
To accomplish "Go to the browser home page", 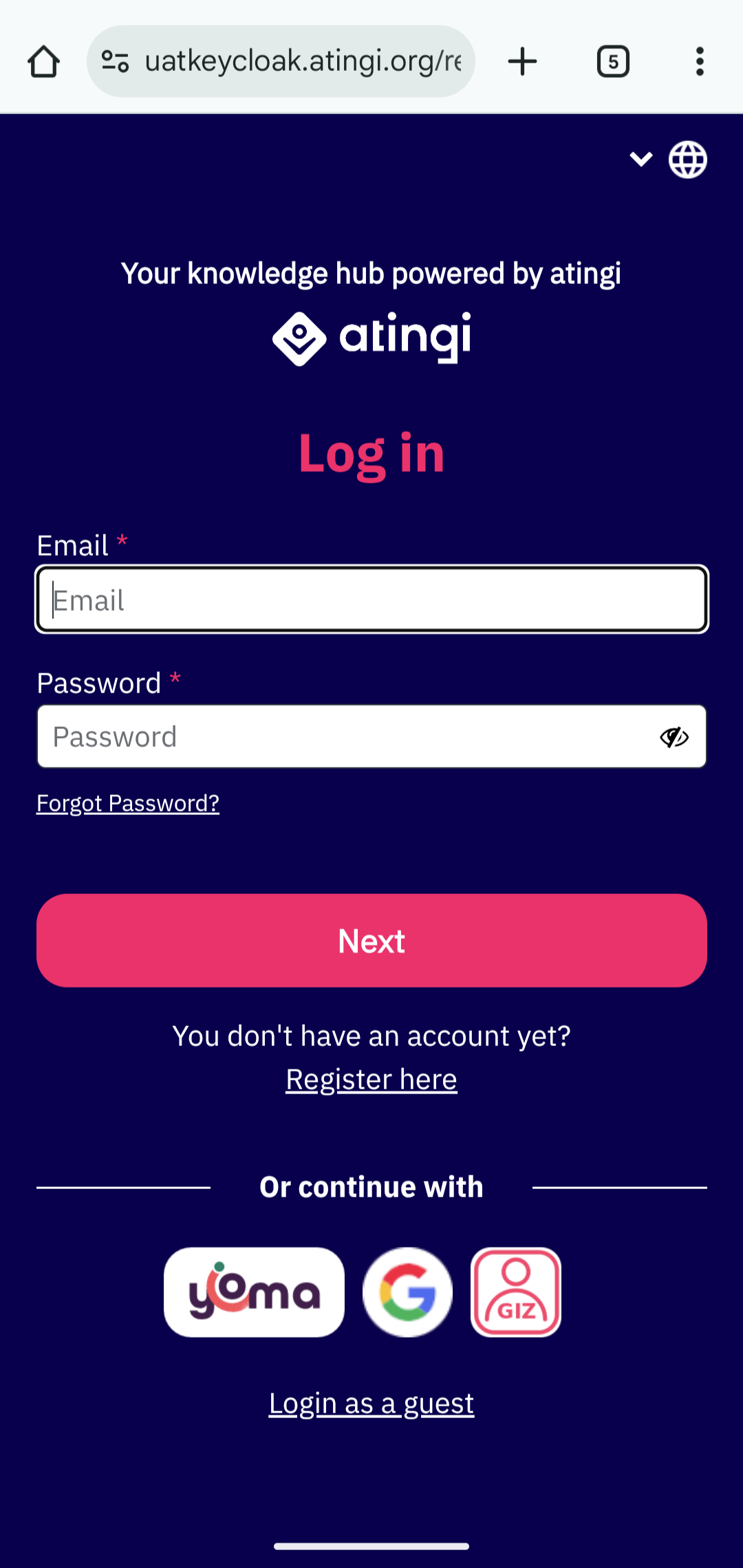I will (x=43, y=62).
